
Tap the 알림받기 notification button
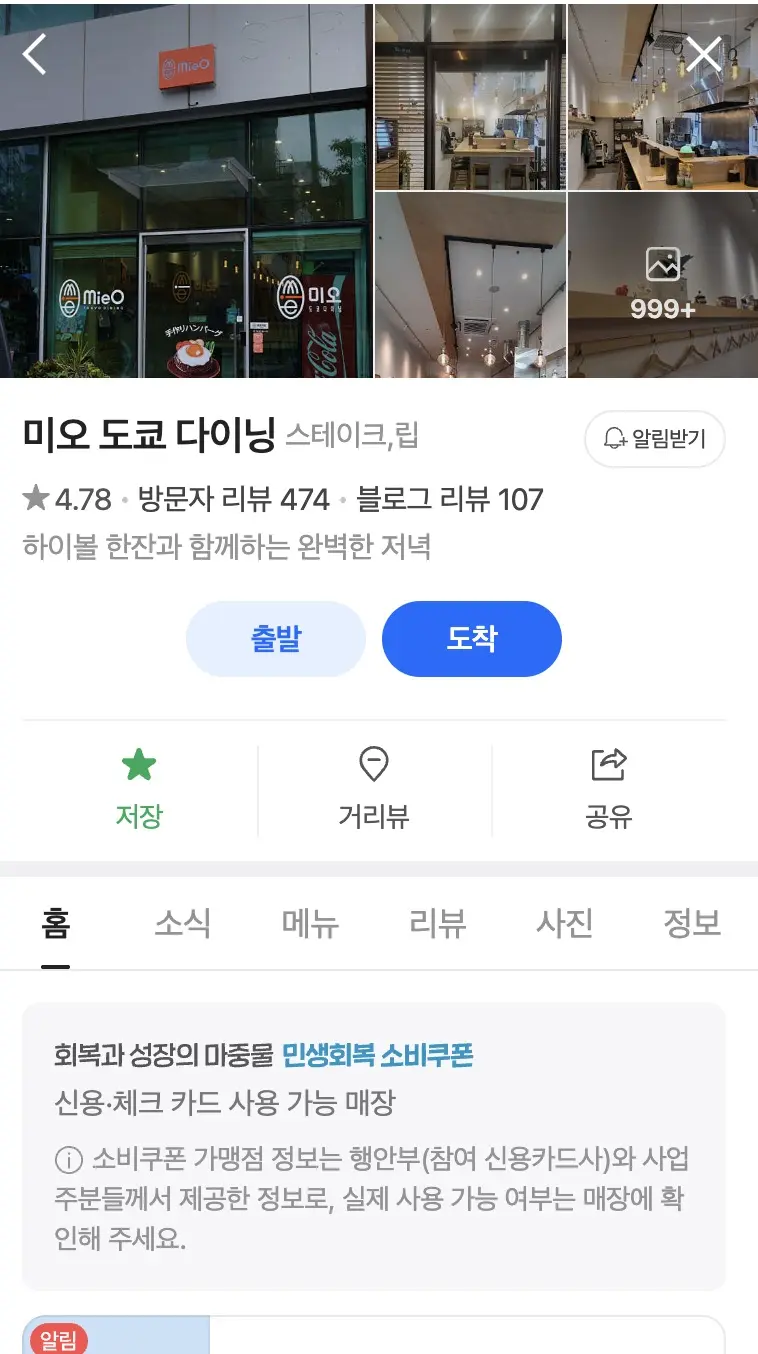point(655,439)
